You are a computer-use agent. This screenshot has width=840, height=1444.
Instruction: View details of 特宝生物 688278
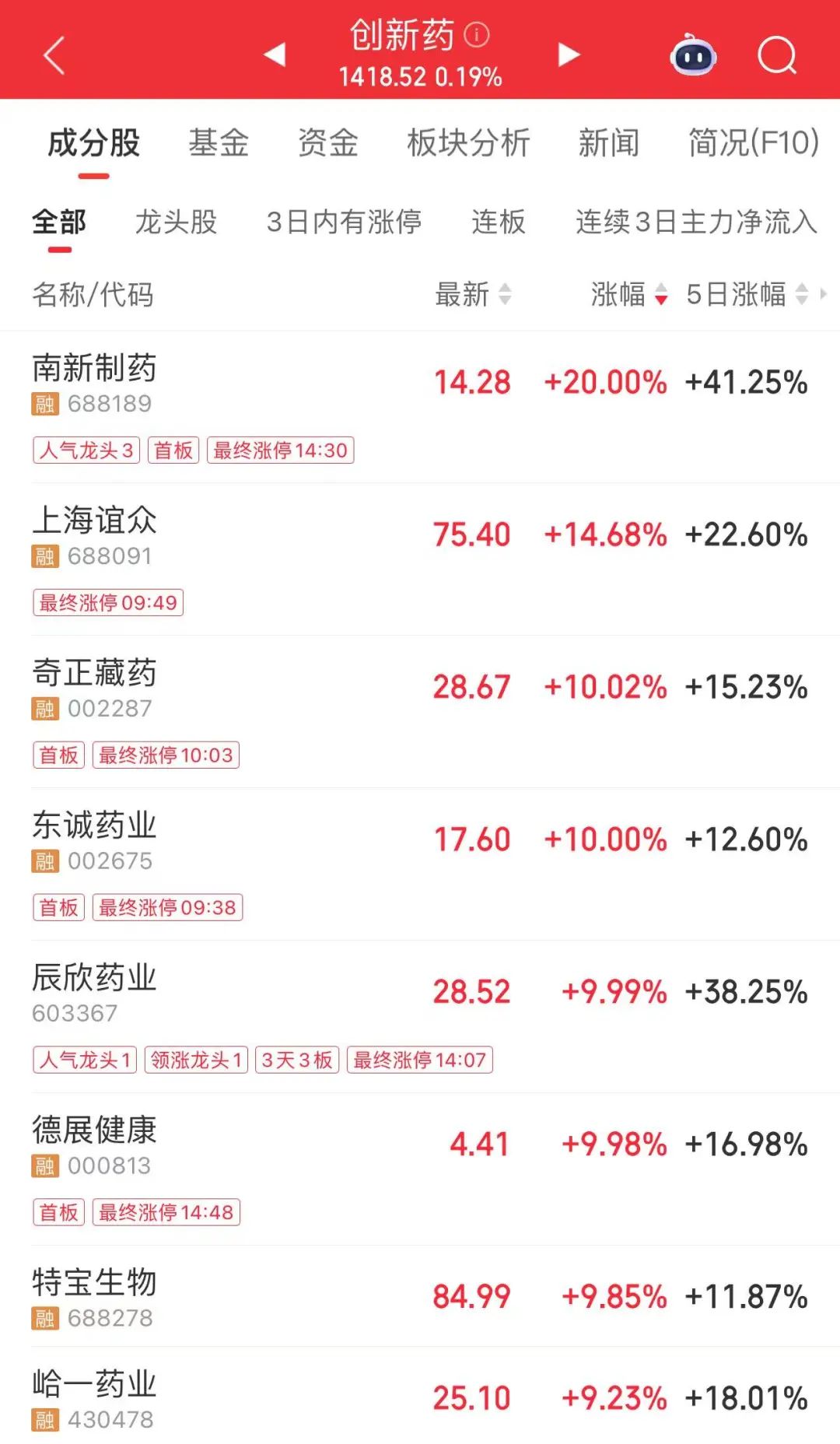(95, 1296)
